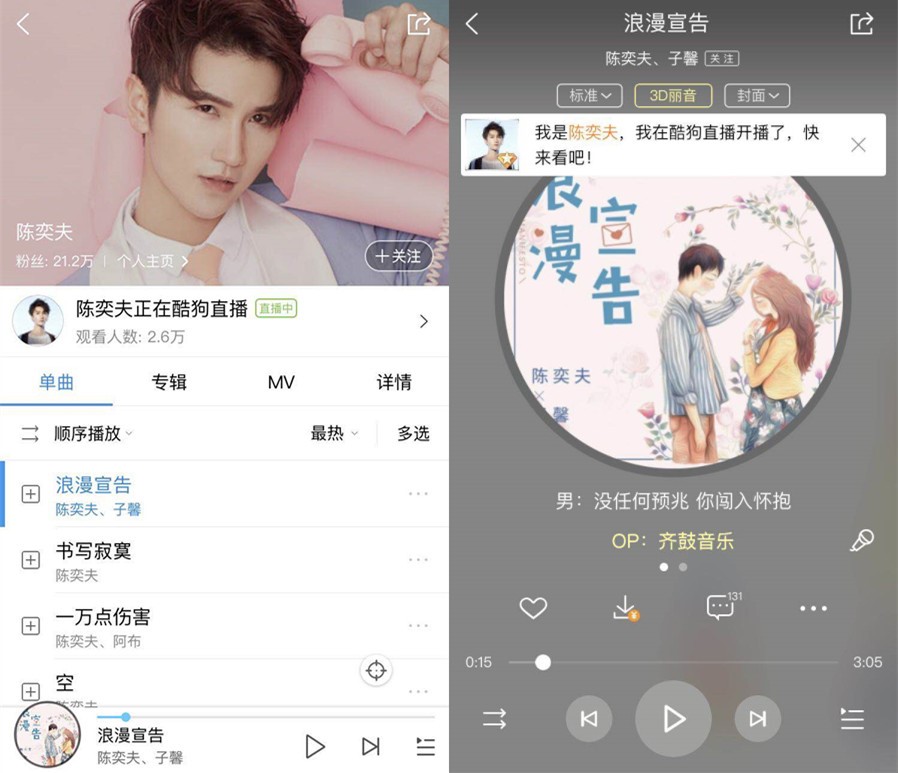Skip to the previous track in the player
This screenshot has height=773, width=898.
click(x=589, y=718)
